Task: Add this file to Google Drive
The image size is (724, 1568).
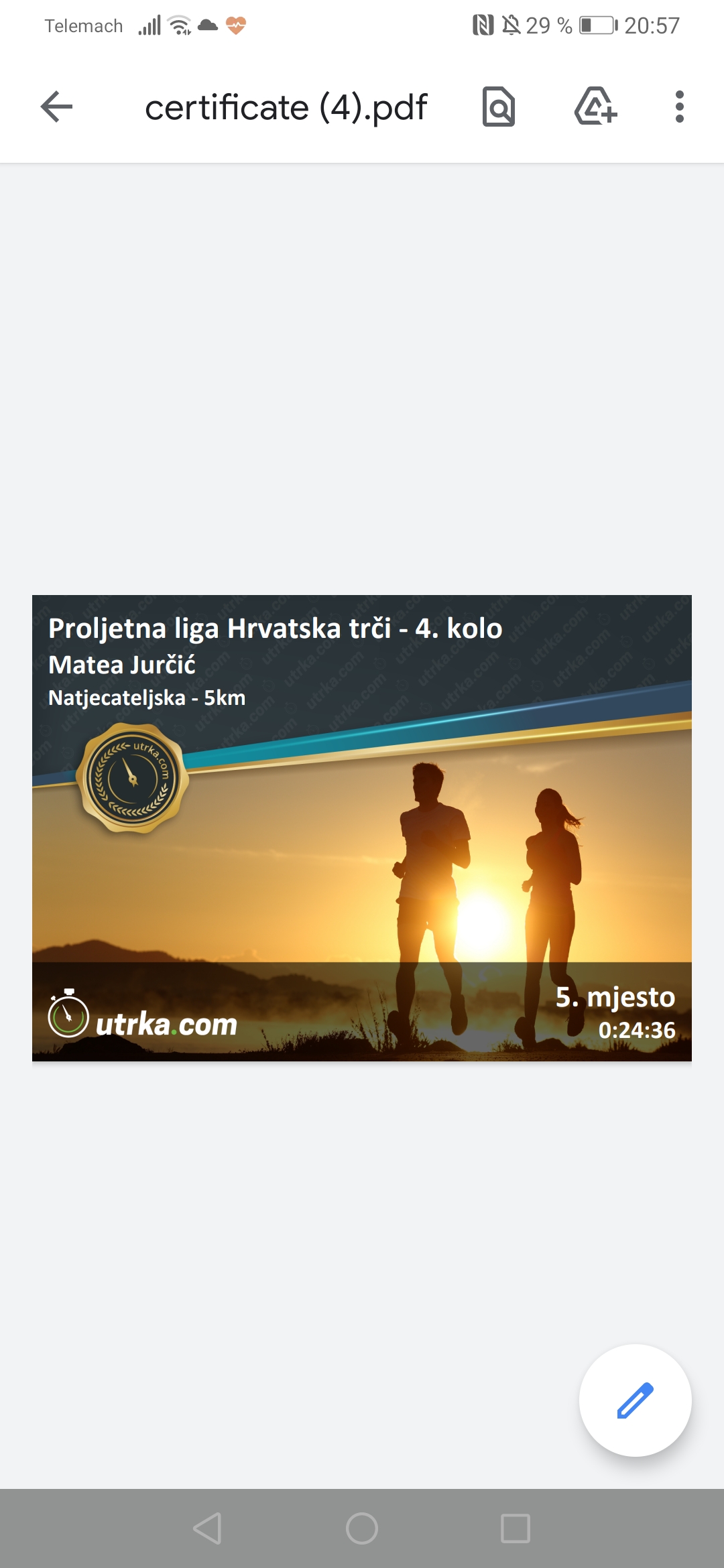Action: (595, 107)
